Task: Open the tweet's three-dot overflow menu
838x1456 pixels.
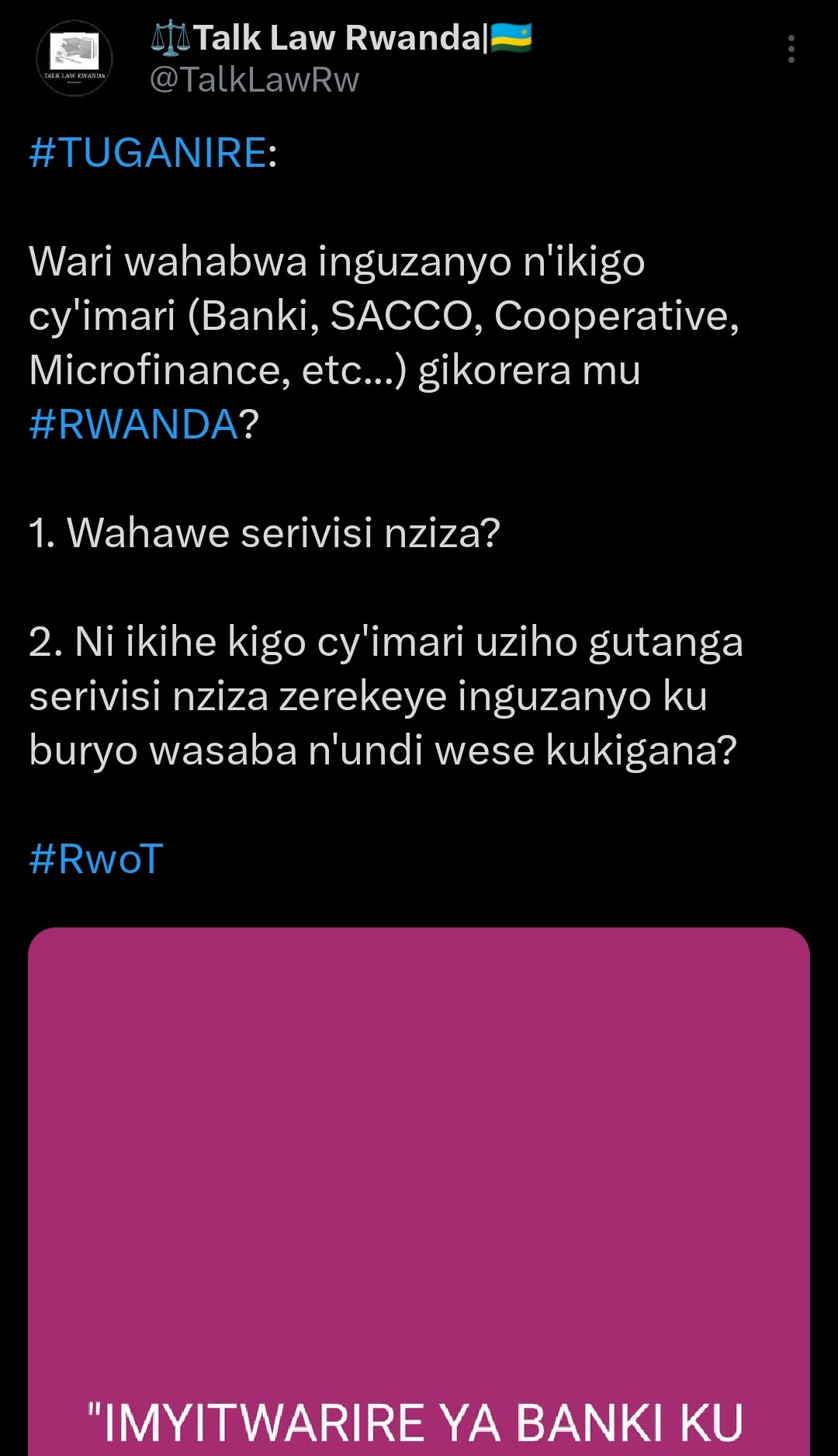Action: pos(791,49)
